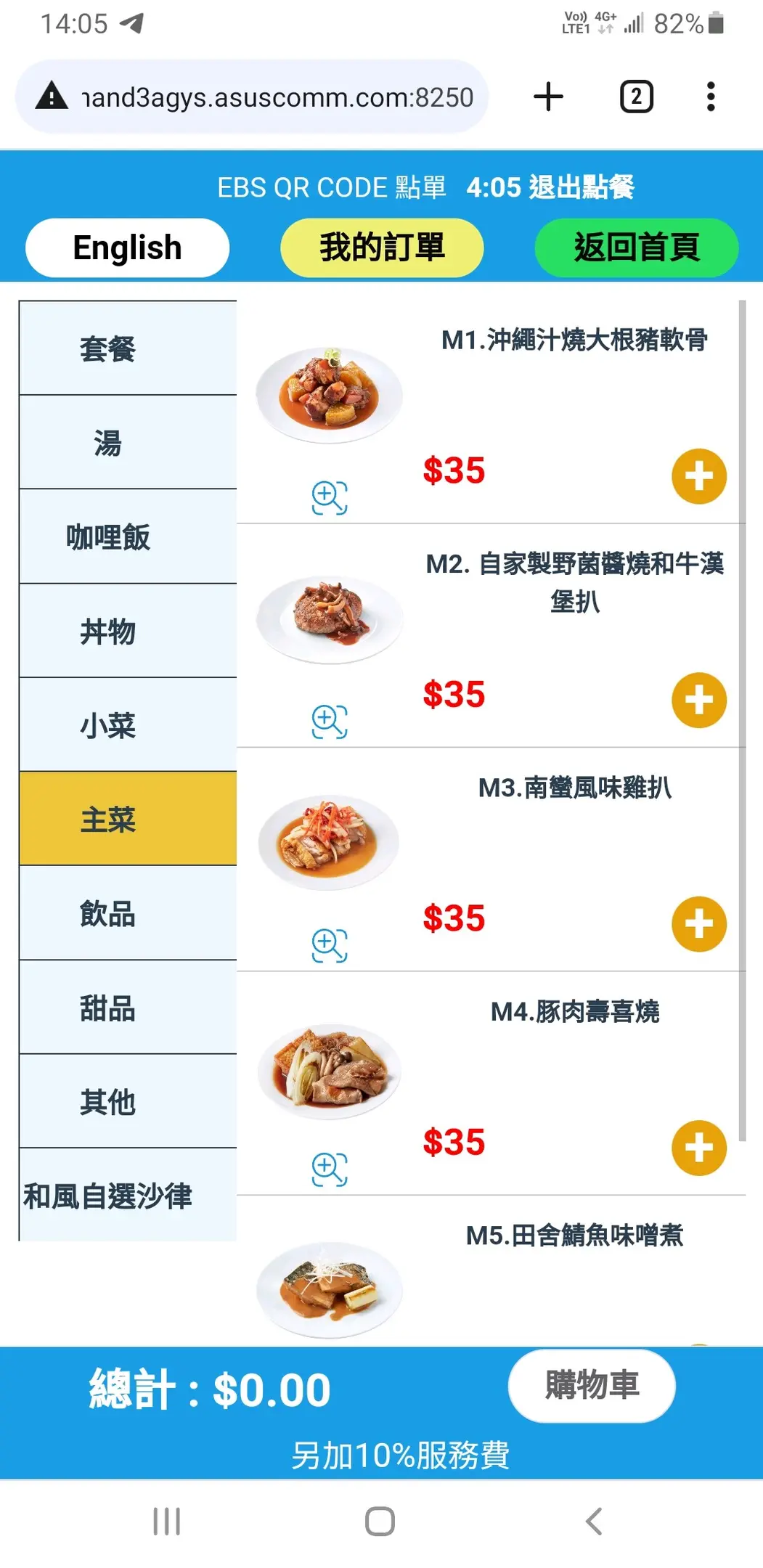Add M4.豚肉壽喜燒 to the order

click(698, 1148)
